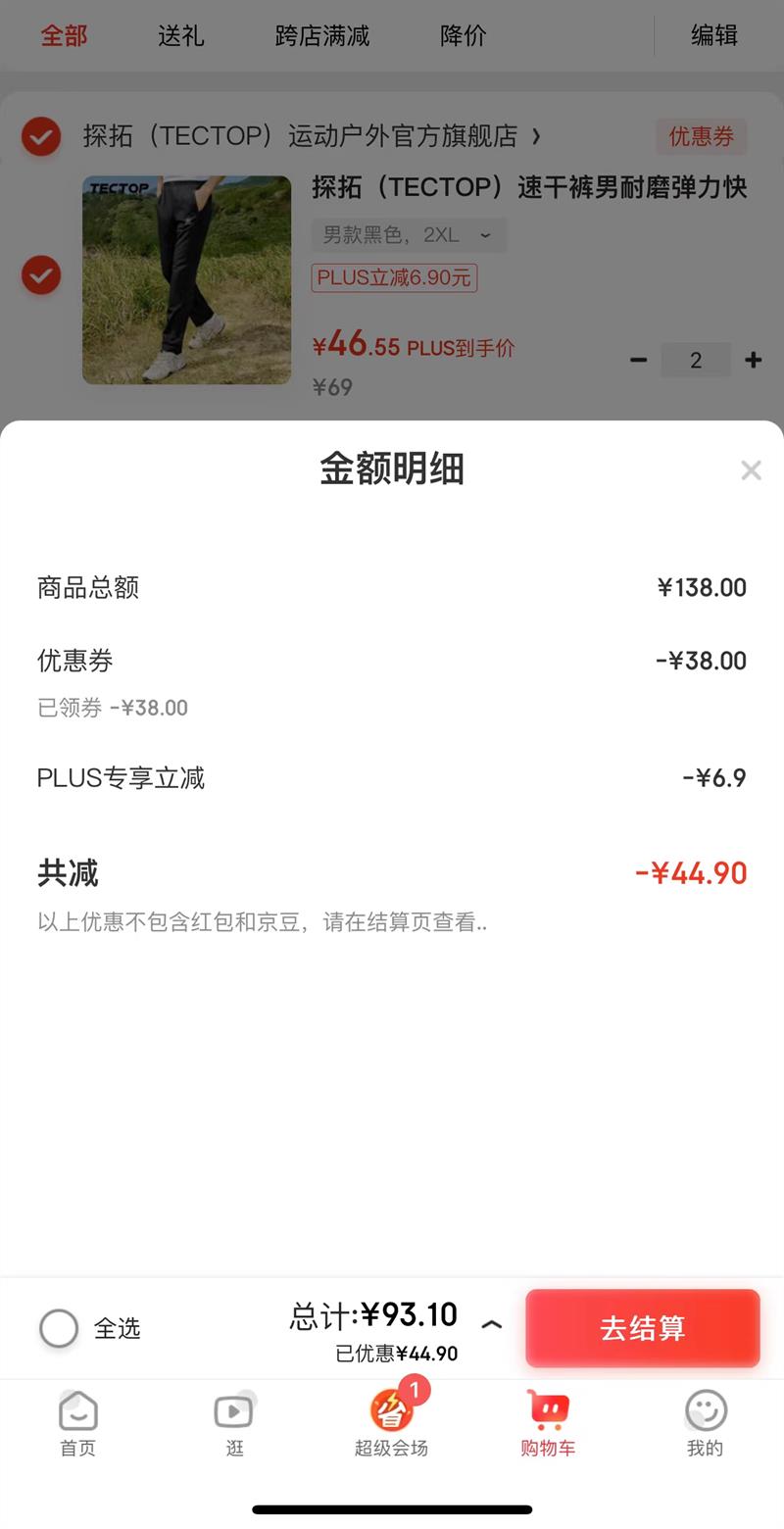784x1529 pixels.
Task: Collapse the 总计 amount details arrow
Action: [x=492, y=1325]
